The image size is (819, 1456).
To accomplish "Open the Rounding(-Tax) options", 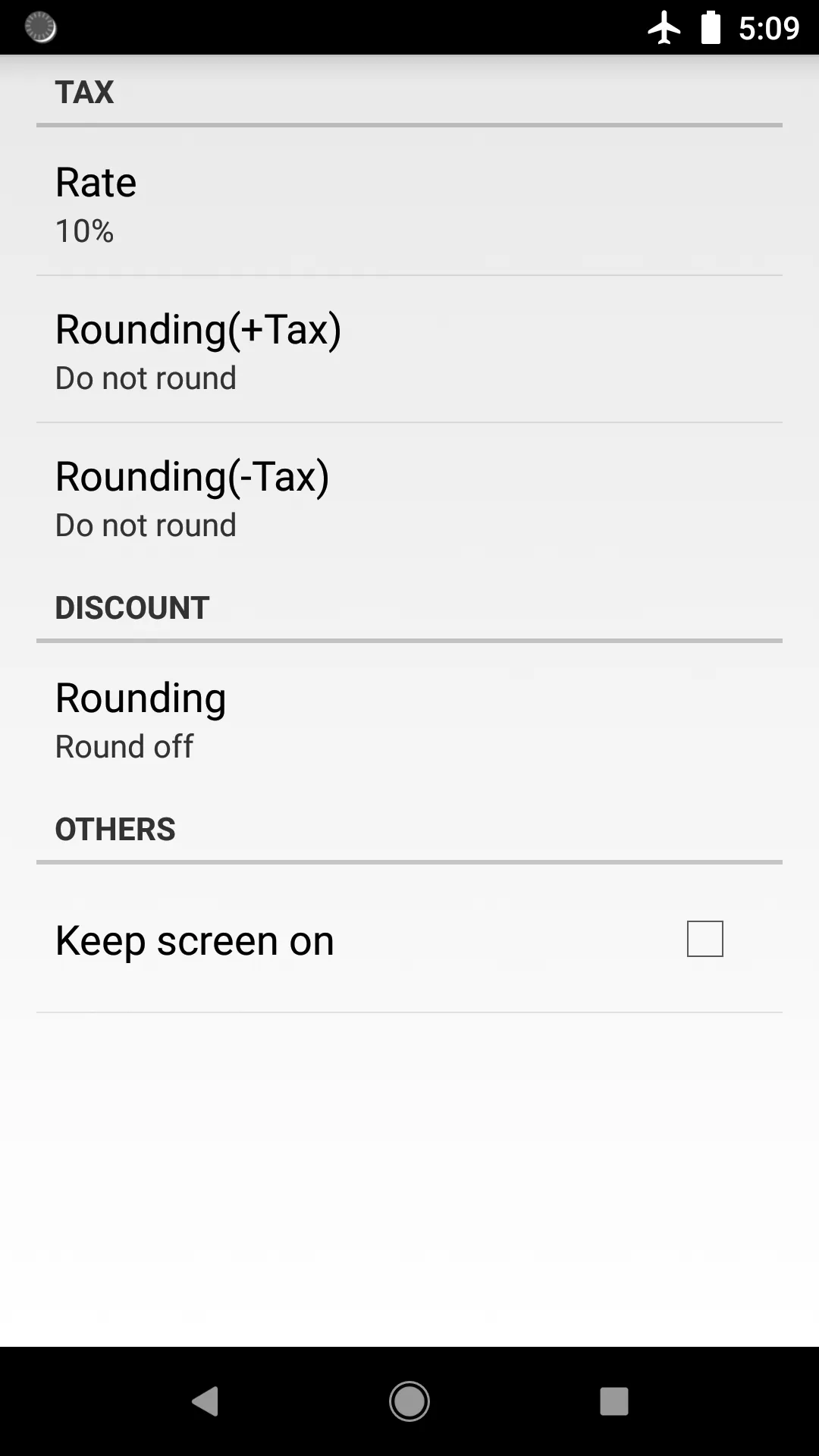I will [x=409, y=495].
